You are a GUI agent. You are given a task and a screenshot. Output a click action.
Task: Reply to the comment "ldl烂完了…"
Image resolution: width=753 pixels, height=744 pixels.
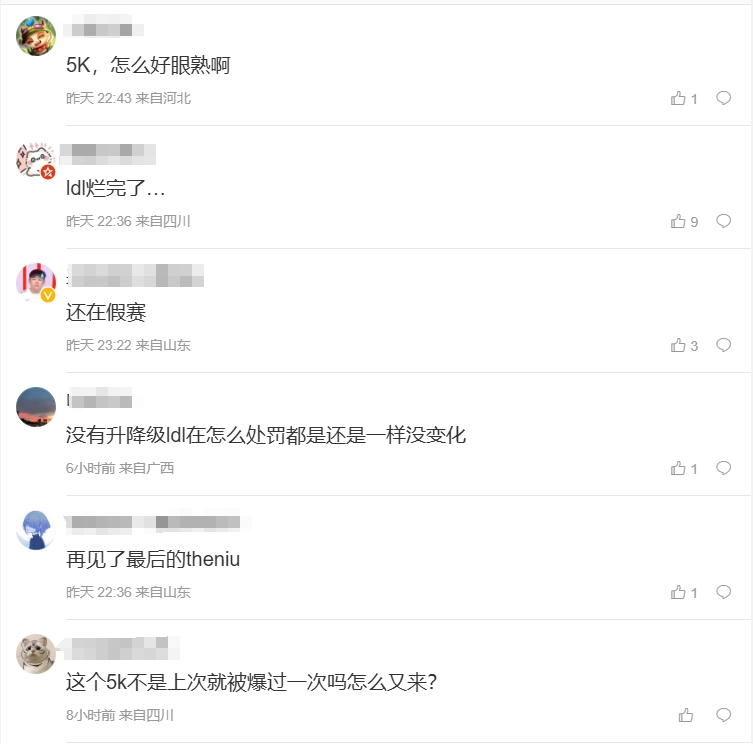click(723, 221)
